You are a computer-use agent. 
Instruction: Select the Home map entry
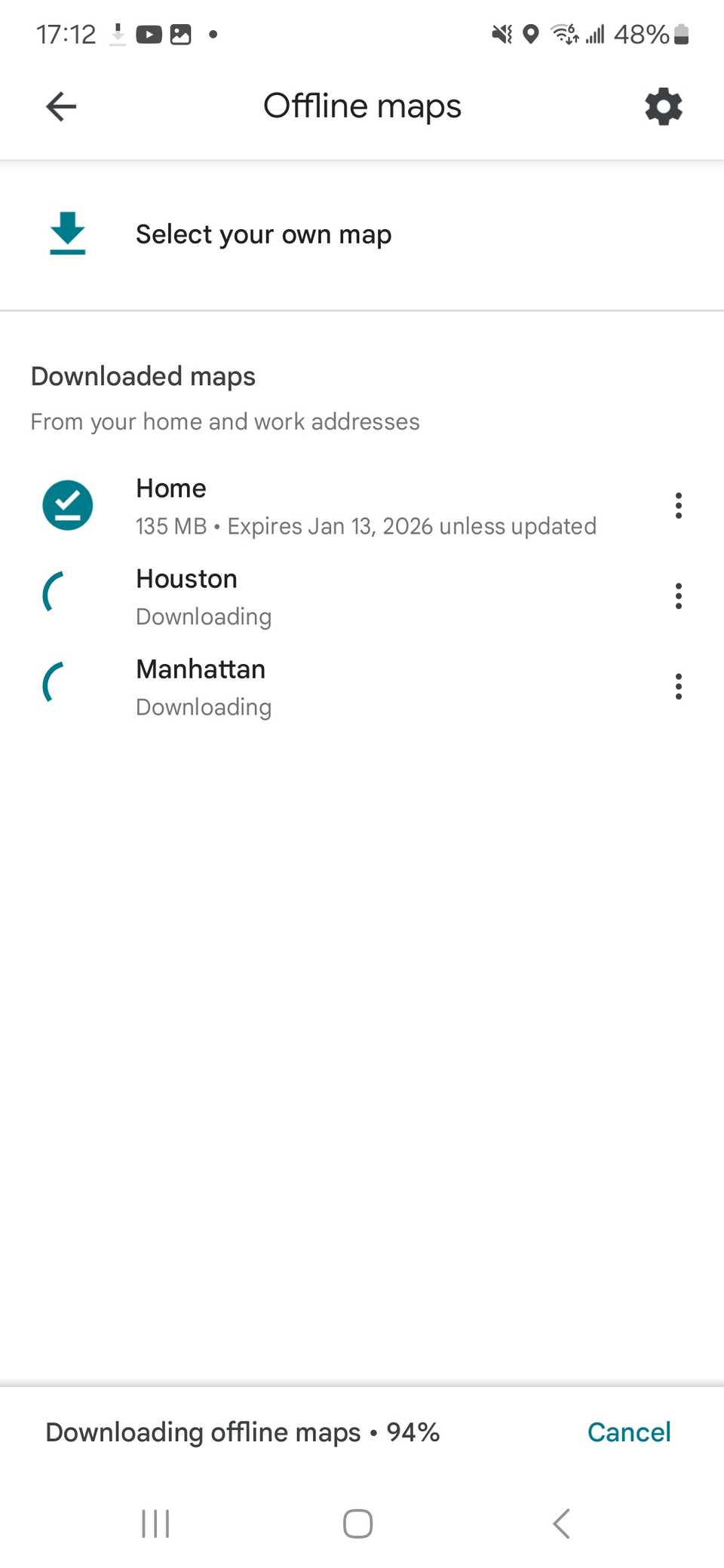(302, 505)
